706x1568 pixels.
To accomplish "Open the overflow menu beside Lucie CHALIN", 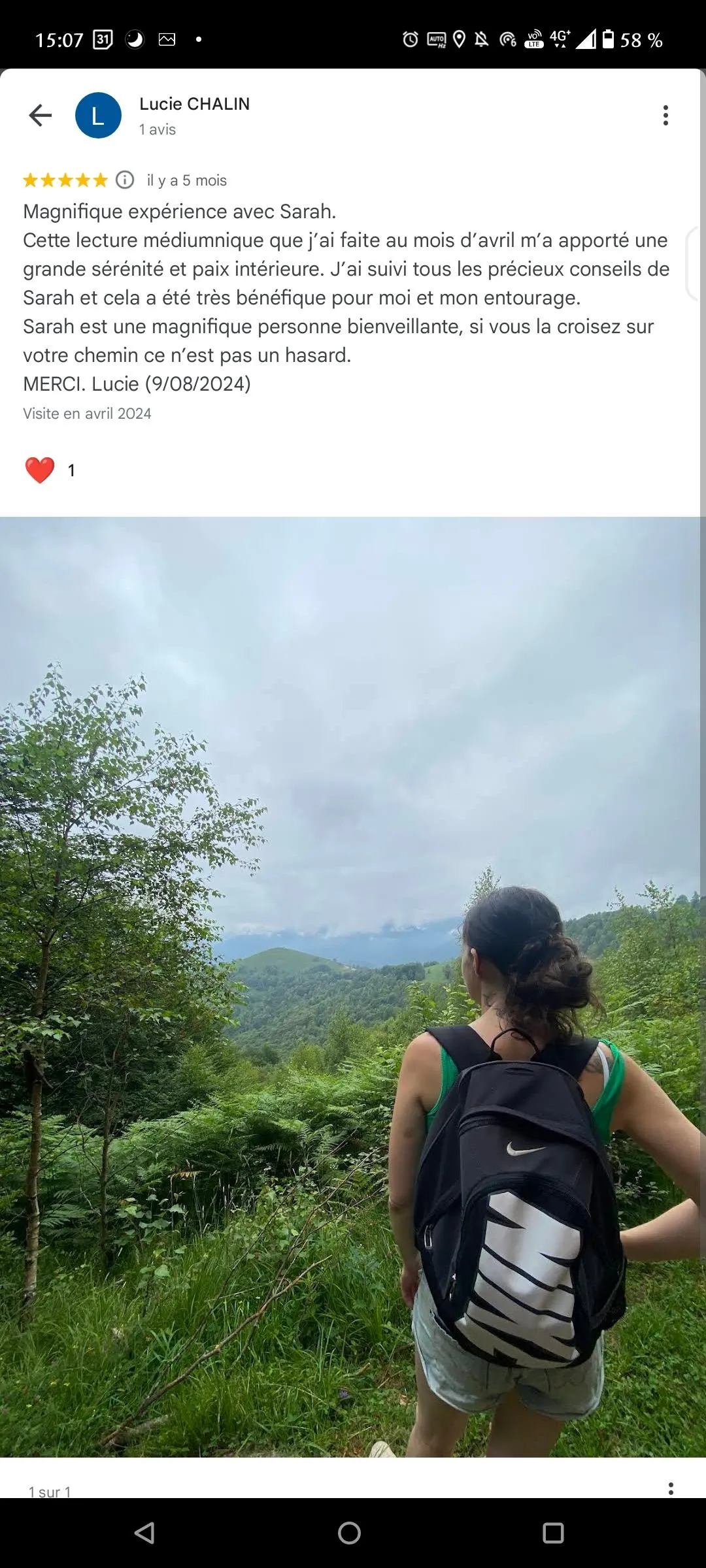I will (665, 116).
